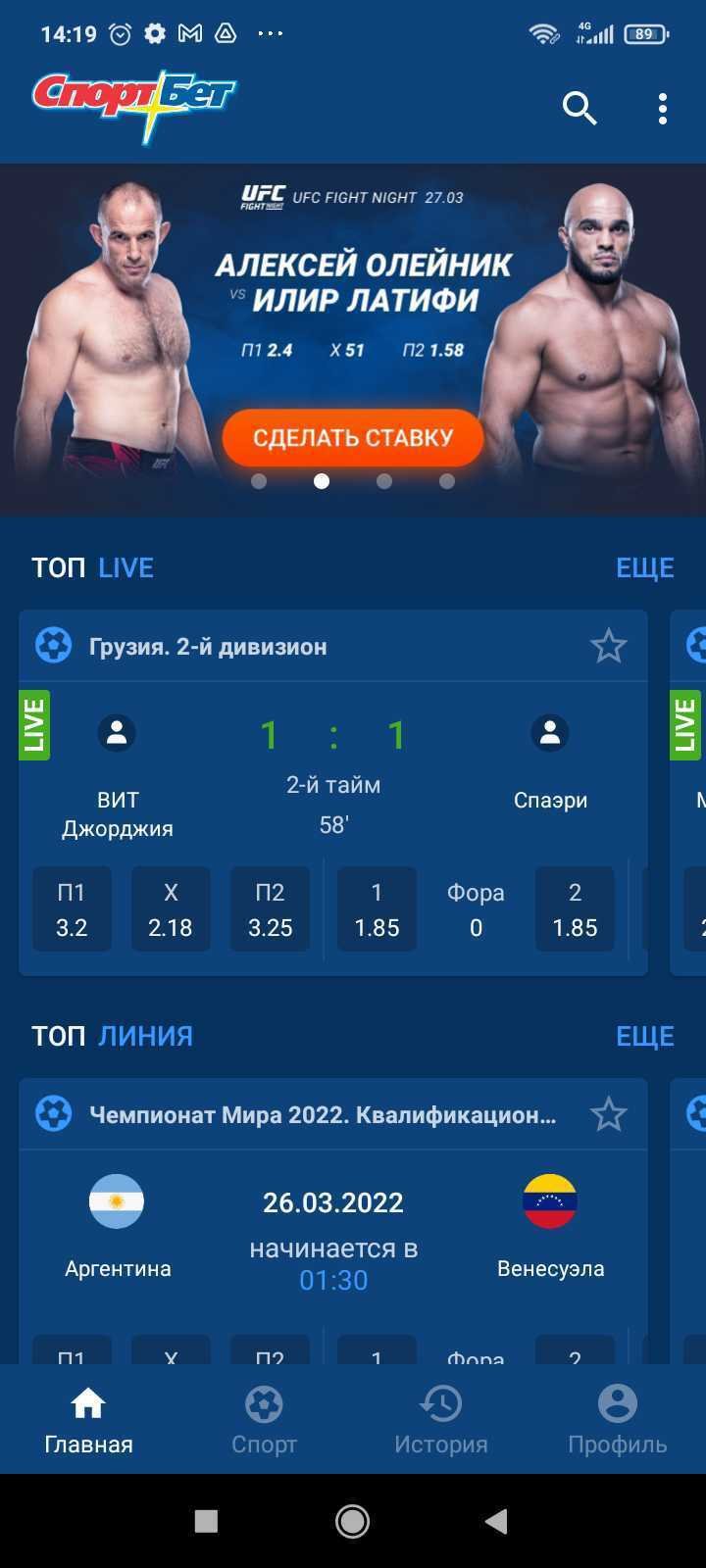The width and height of the screenshot is (706, 1568).
Task: Jump to the third banner slide dot
Action: [384, 481]
